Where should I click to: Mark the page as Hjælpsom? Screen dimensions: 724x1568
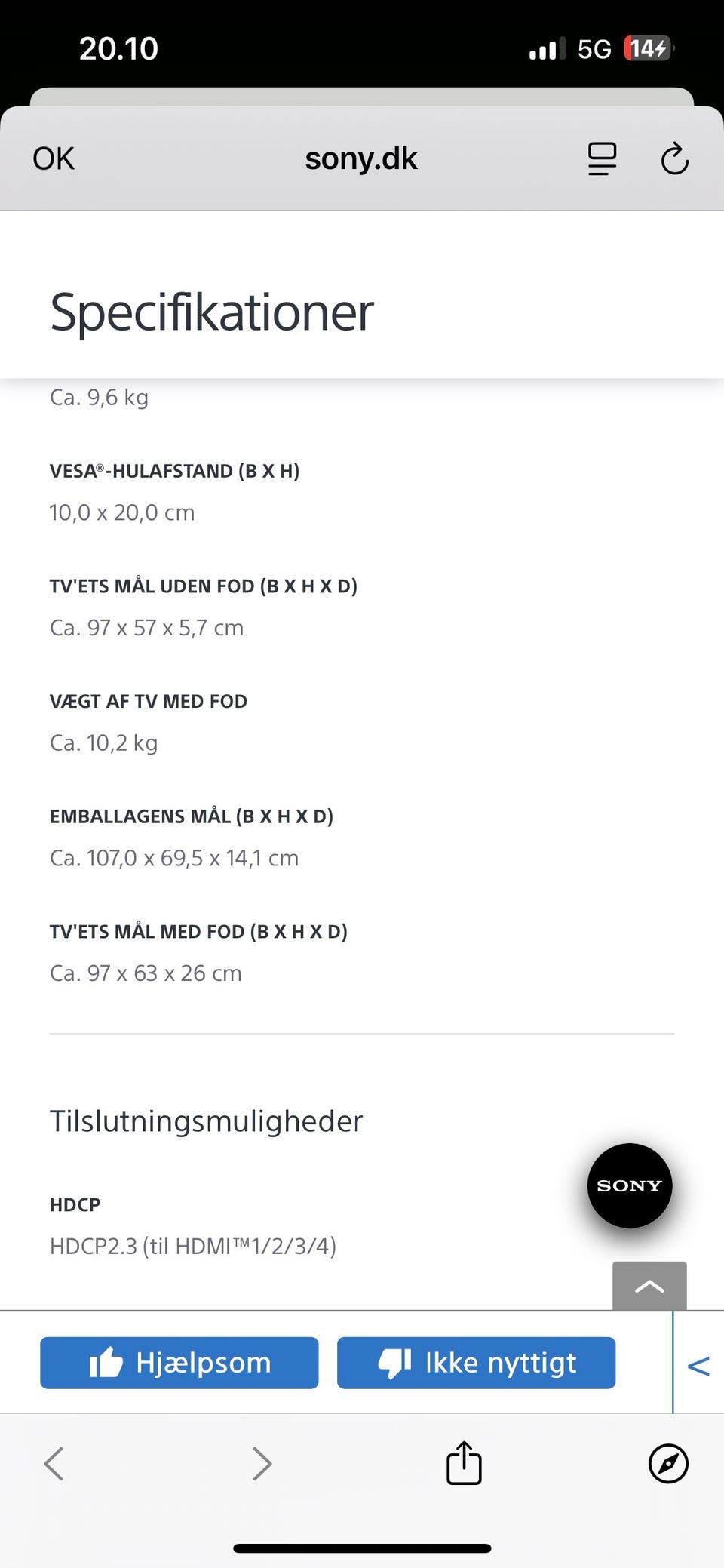tap(179, 1363)
